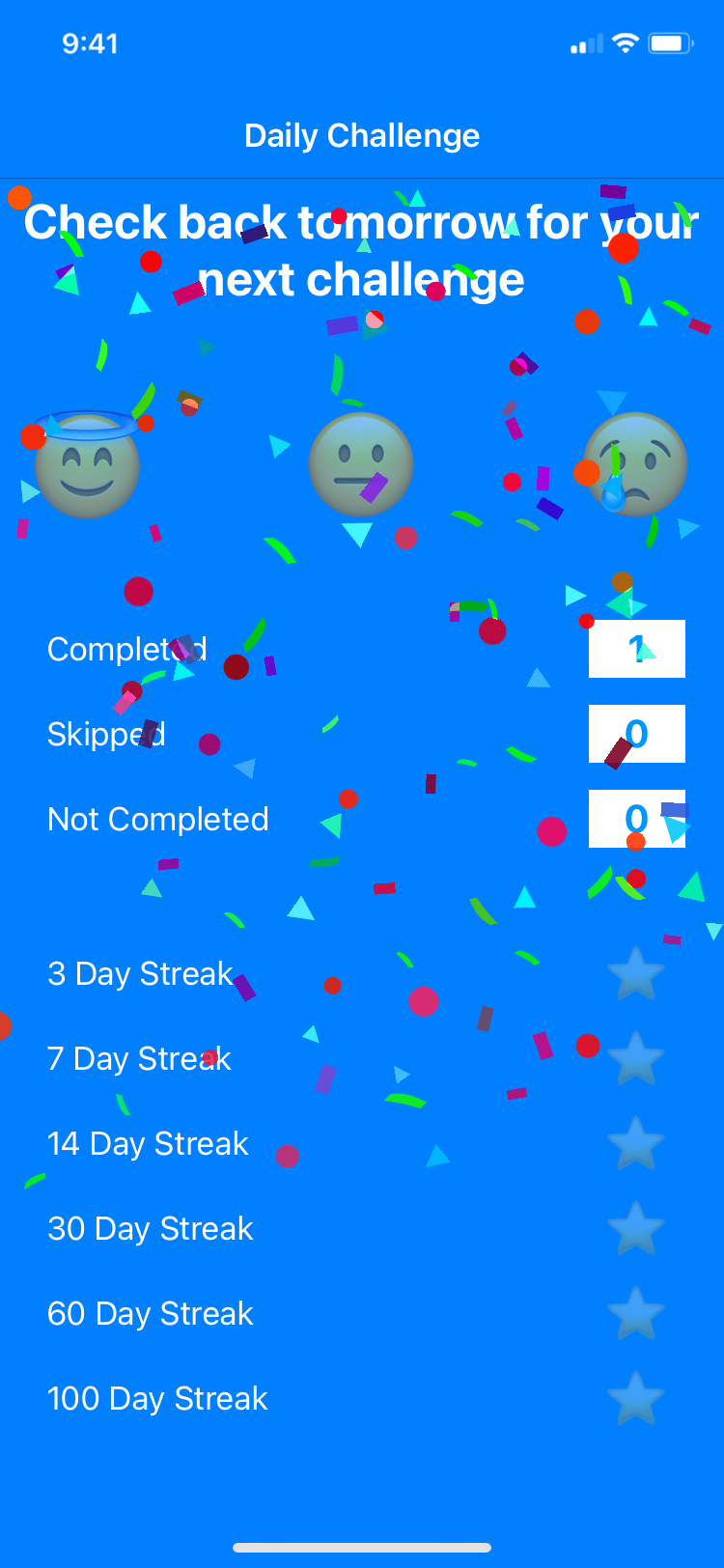
Task: Click the 14 Day Streak star
Action: coord(636,1143)
